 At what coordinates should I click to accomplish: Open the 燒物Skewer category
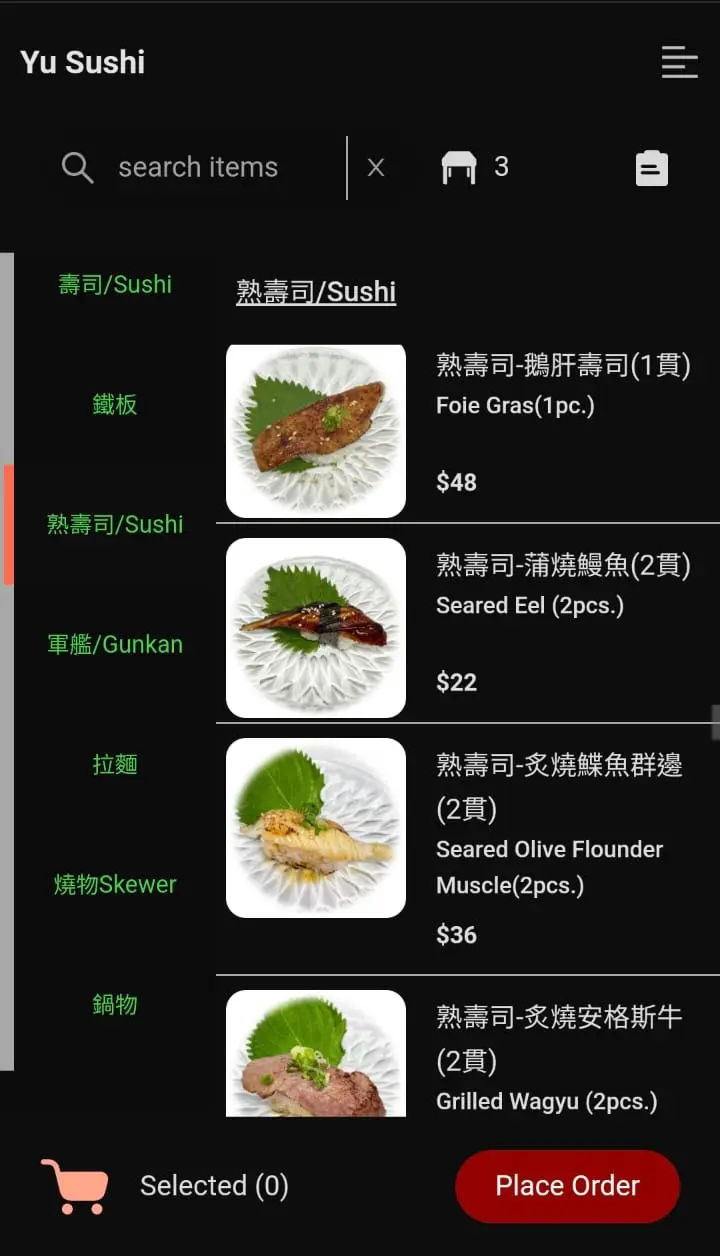click(115, 884)
